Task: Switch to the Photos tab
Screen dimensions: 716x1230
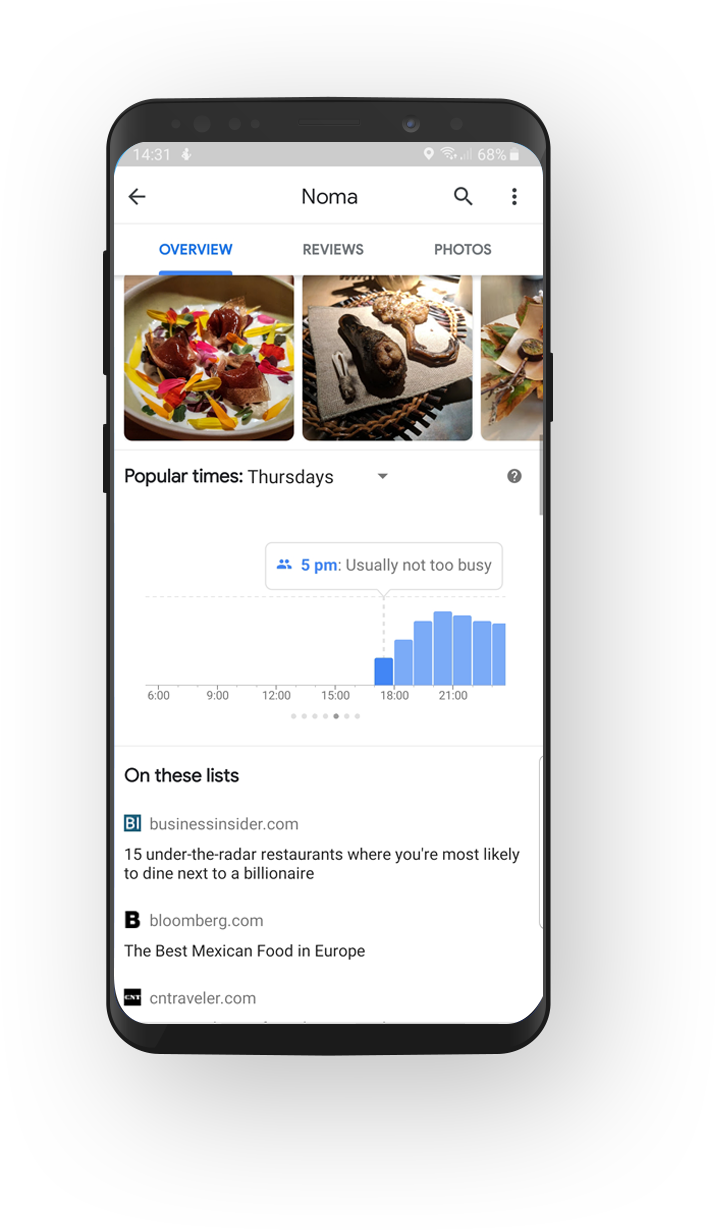Action: (462, 250)
